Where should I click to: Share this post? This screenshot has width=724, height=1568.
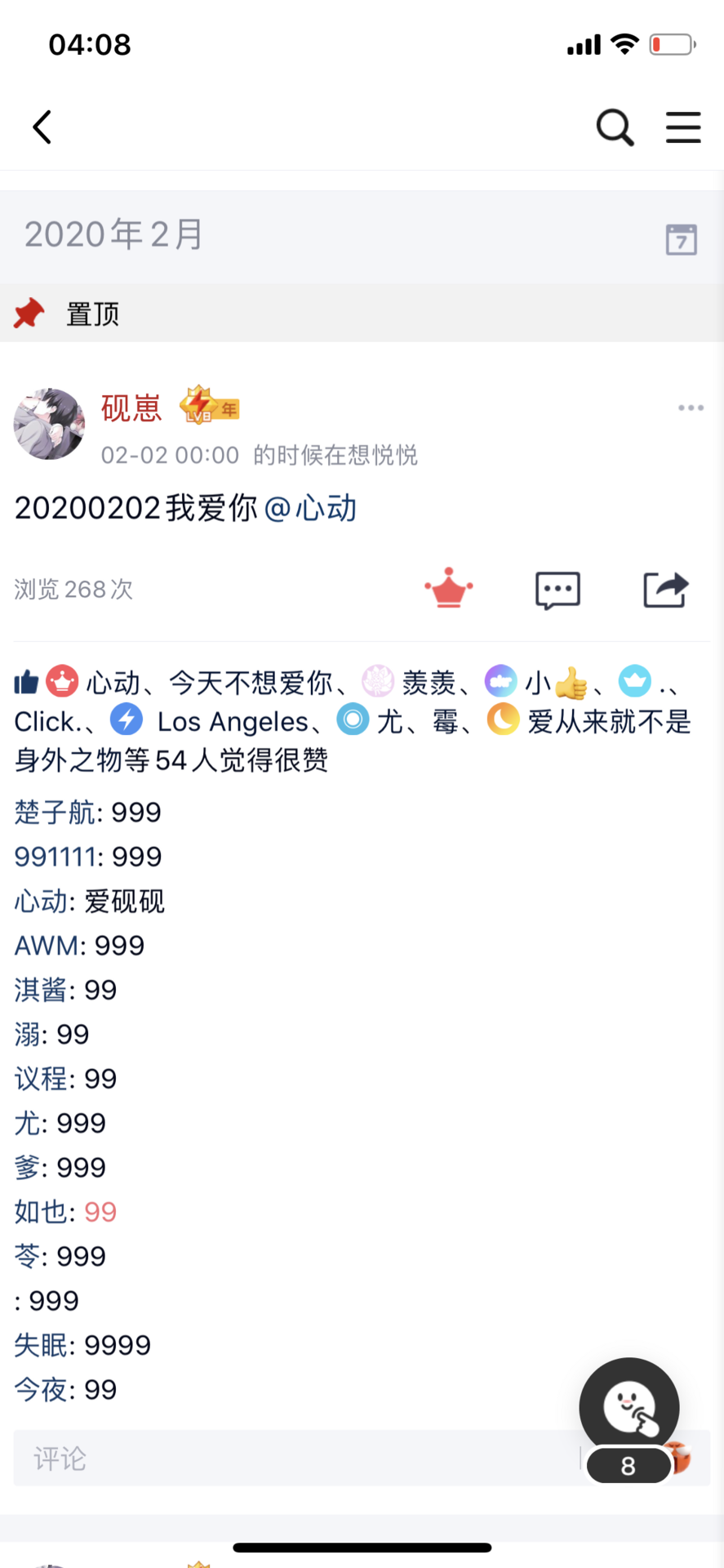pos(666,590)
